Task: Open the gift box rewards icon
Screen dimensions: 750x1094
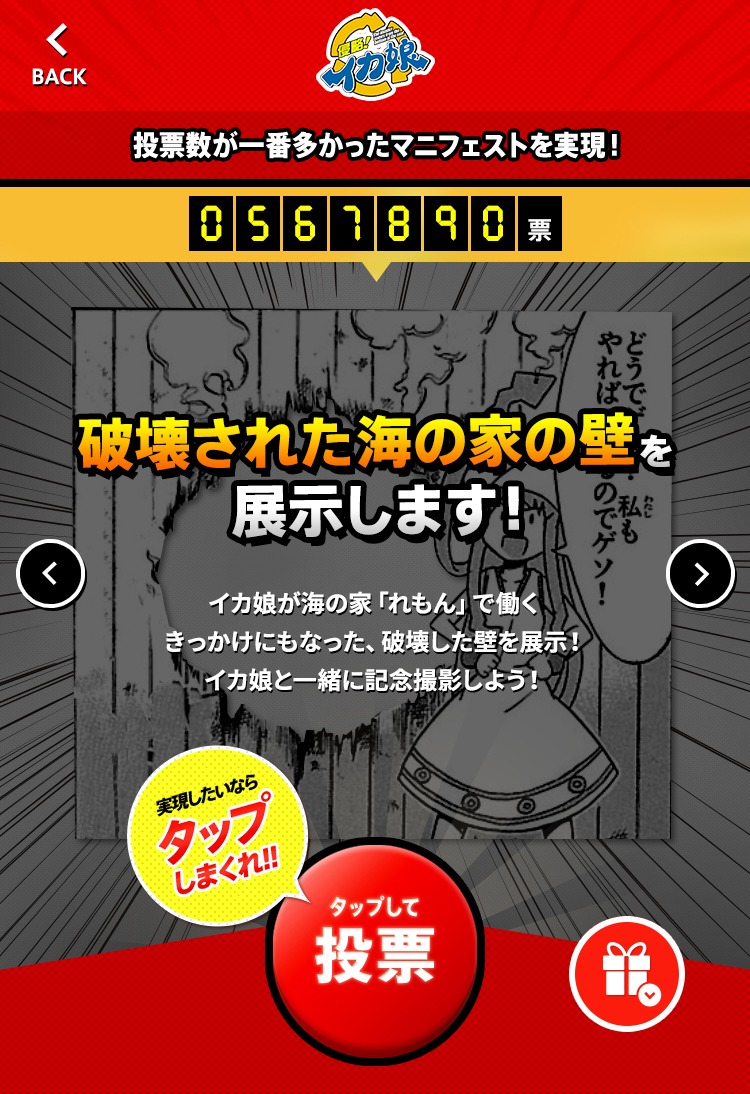Action: (627, 973)
